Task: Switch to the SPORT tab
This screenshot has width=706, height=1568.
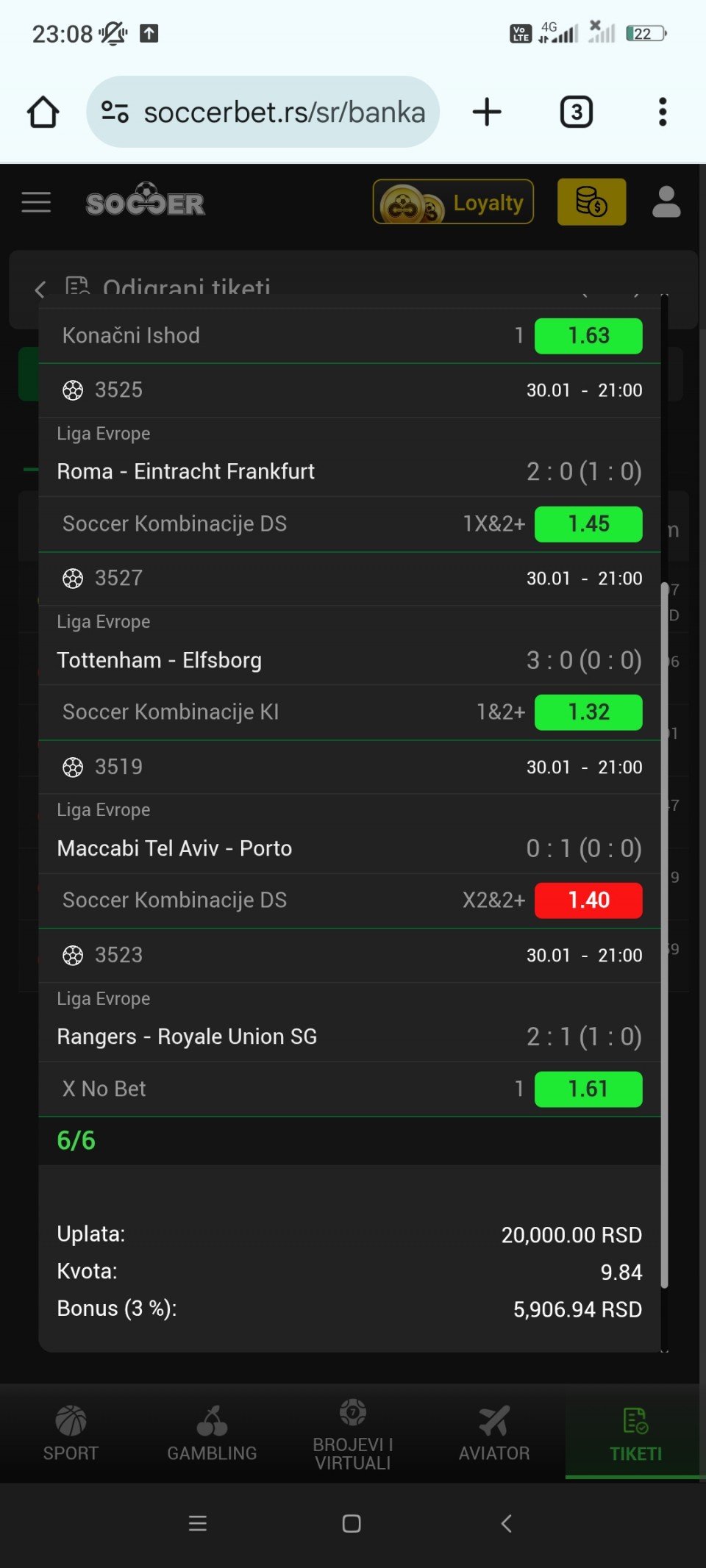Action: tap(71, 1433)
